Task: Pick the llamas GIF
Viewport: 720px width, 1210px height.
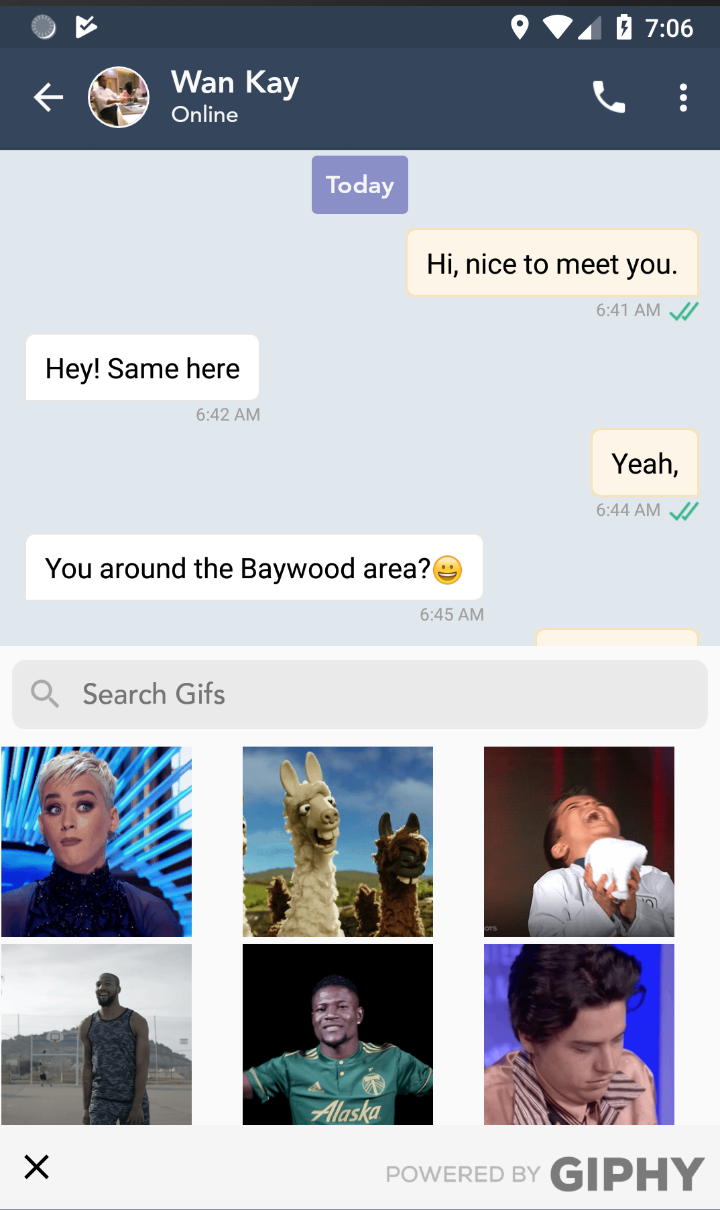Action: pos(338,841)
